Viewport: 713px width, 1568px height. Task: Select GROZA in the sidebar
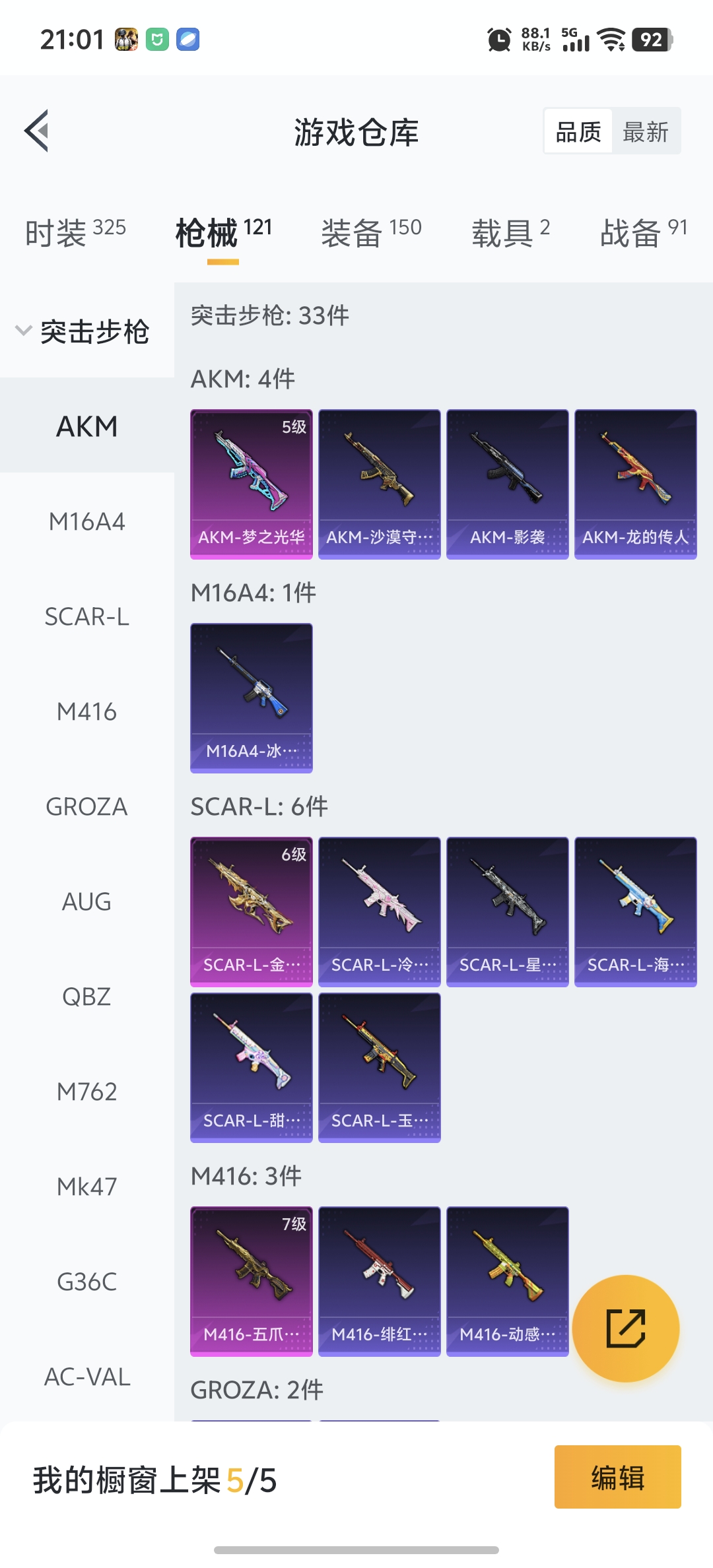(x=87, y=806)
